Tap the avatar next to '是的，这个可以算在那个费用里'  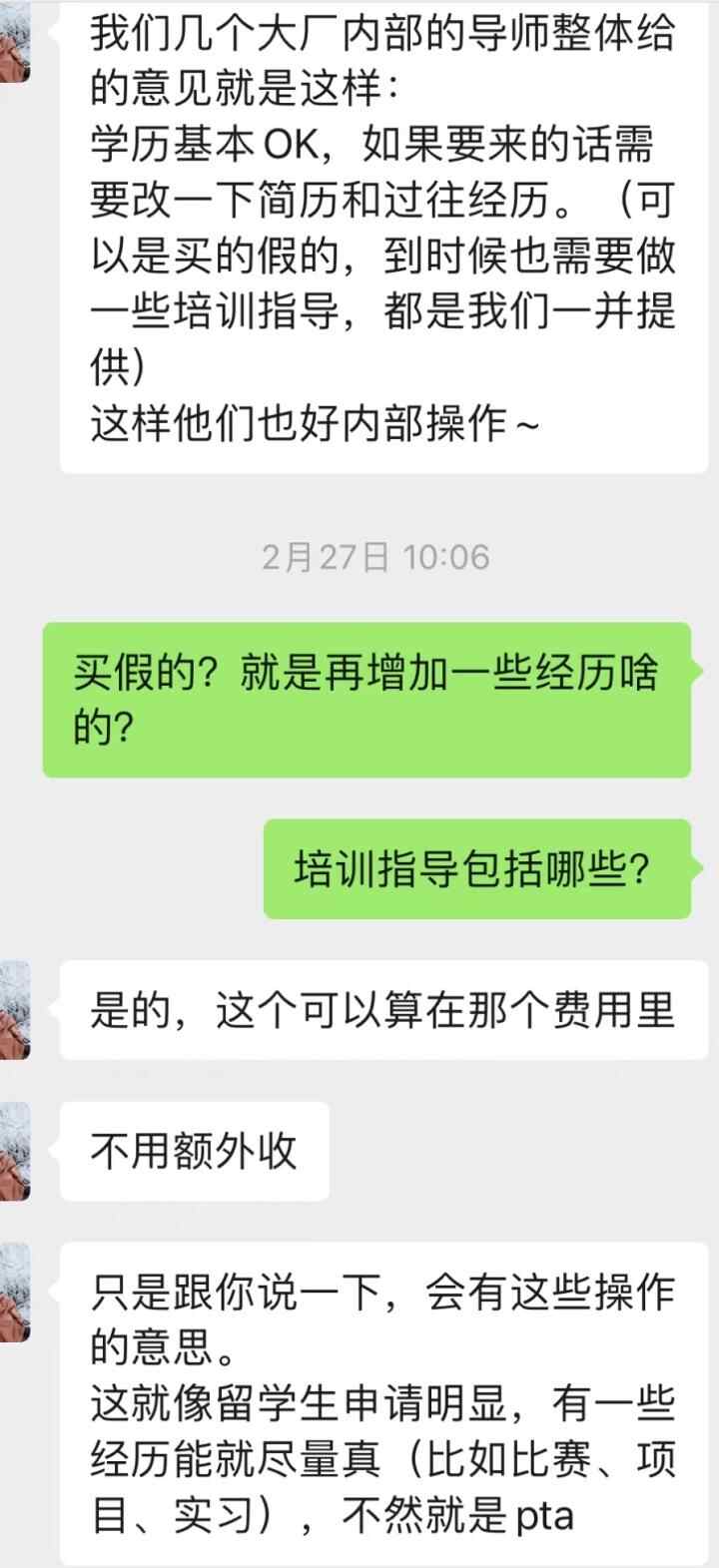14,1009
